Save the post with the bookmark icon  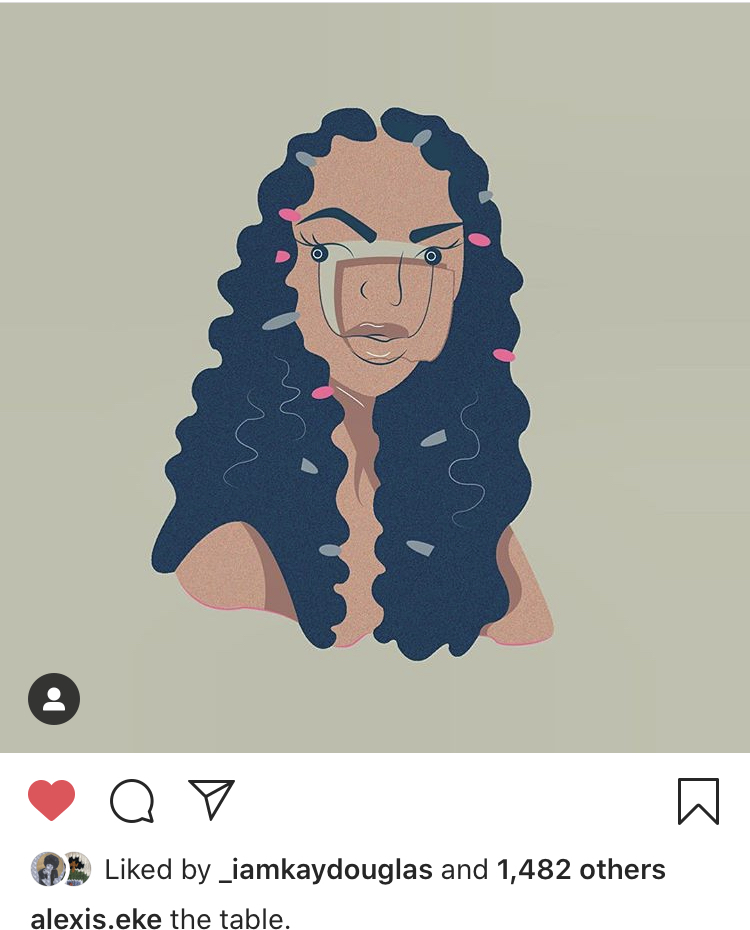click(x=698, y=801)
